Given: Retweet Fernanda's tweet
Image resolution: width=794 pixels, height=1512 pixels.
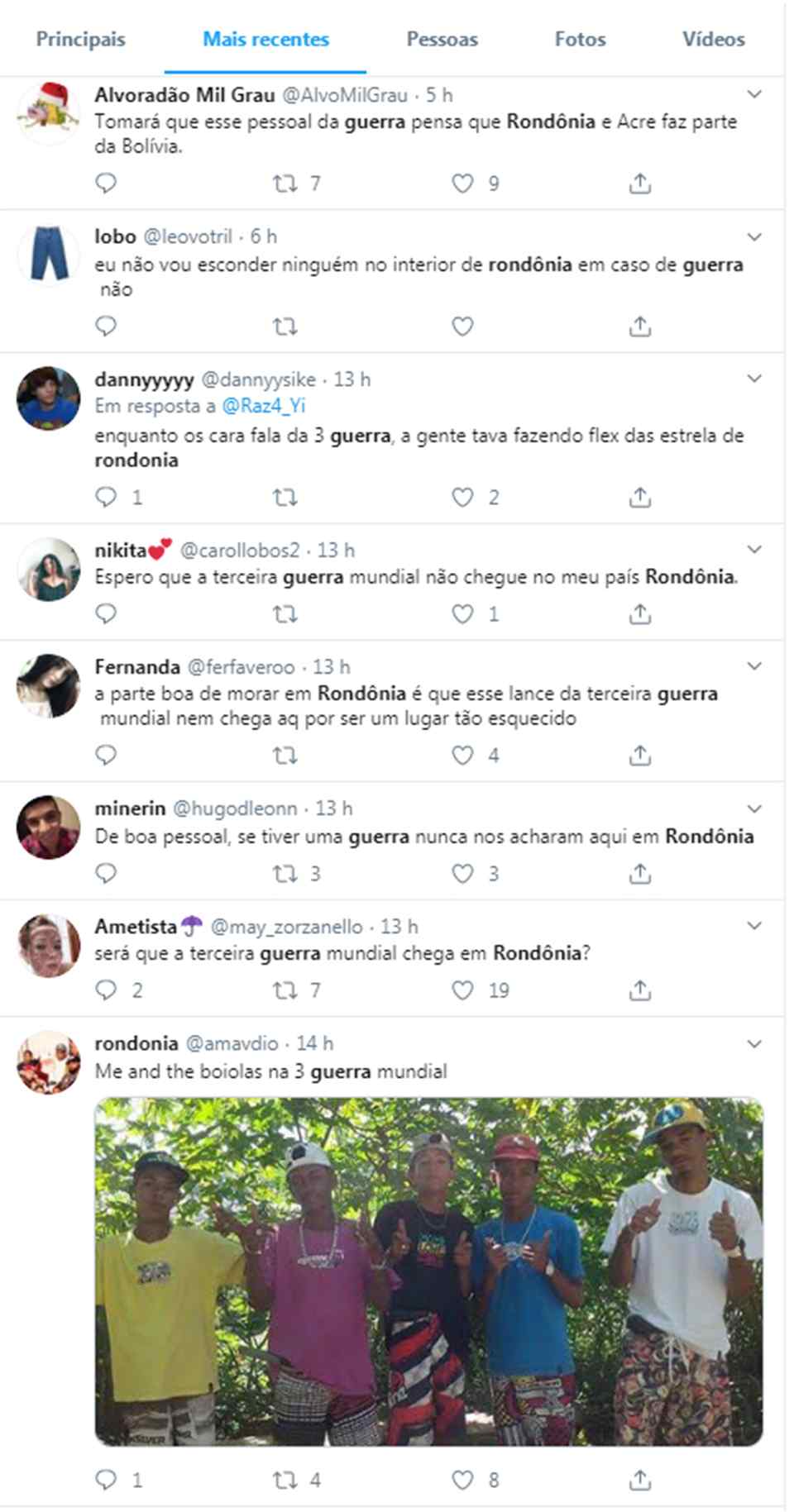Looking at the screenshot, I should (x=285, y=756).
